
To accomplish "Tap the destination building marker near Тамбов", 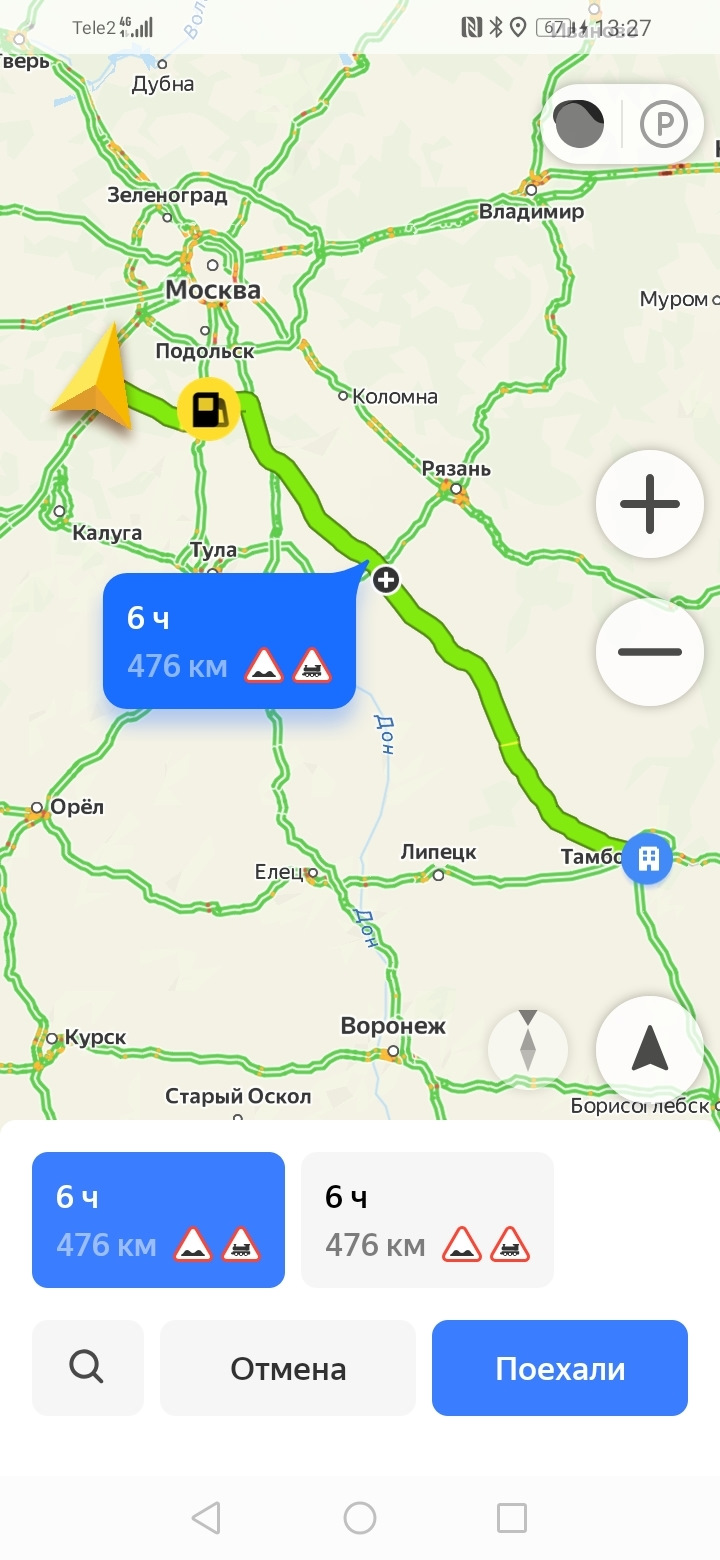I will 647,858.
